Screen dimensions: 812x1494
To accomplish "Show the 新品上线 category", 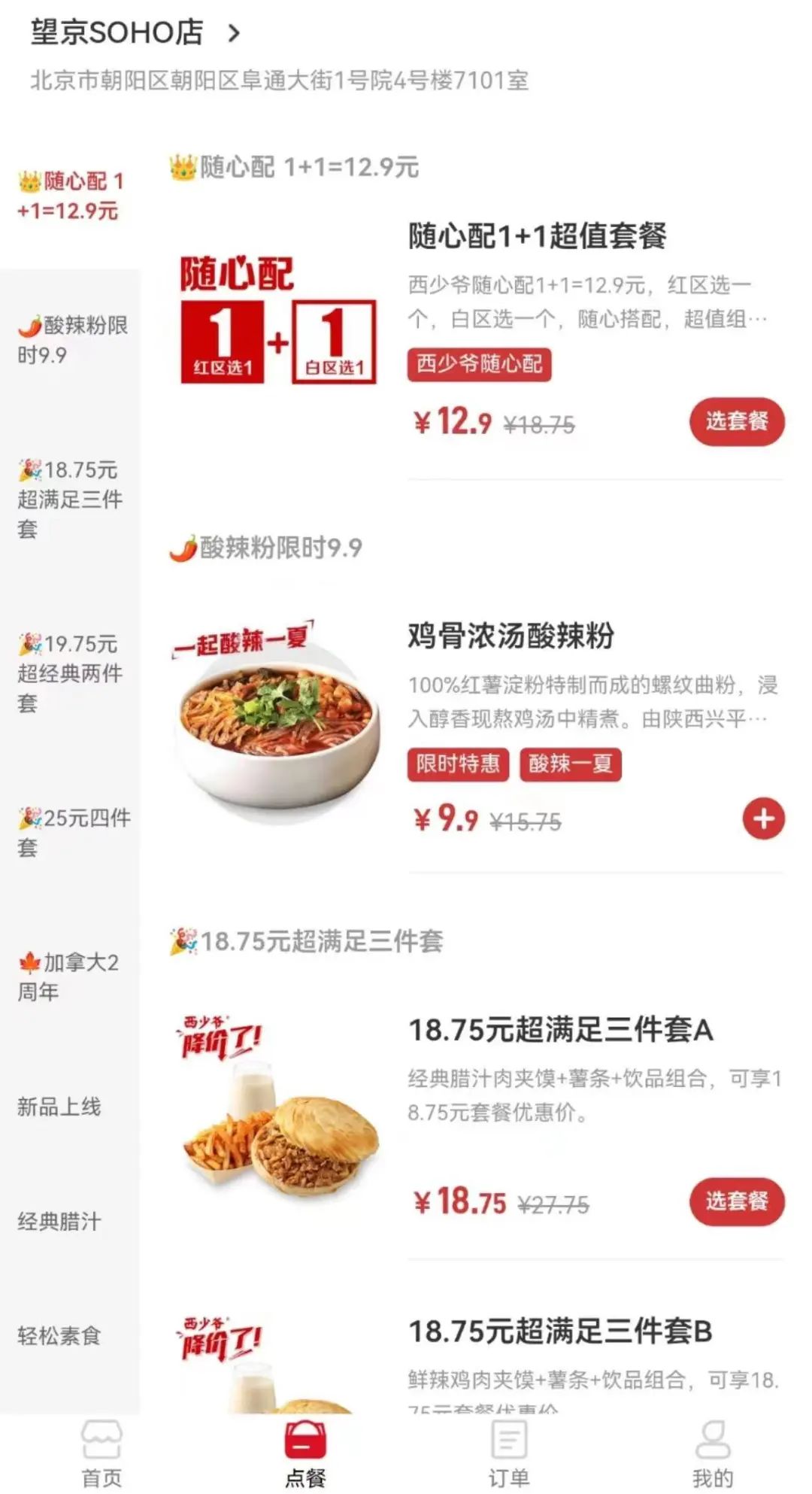I will (59, 1107).
